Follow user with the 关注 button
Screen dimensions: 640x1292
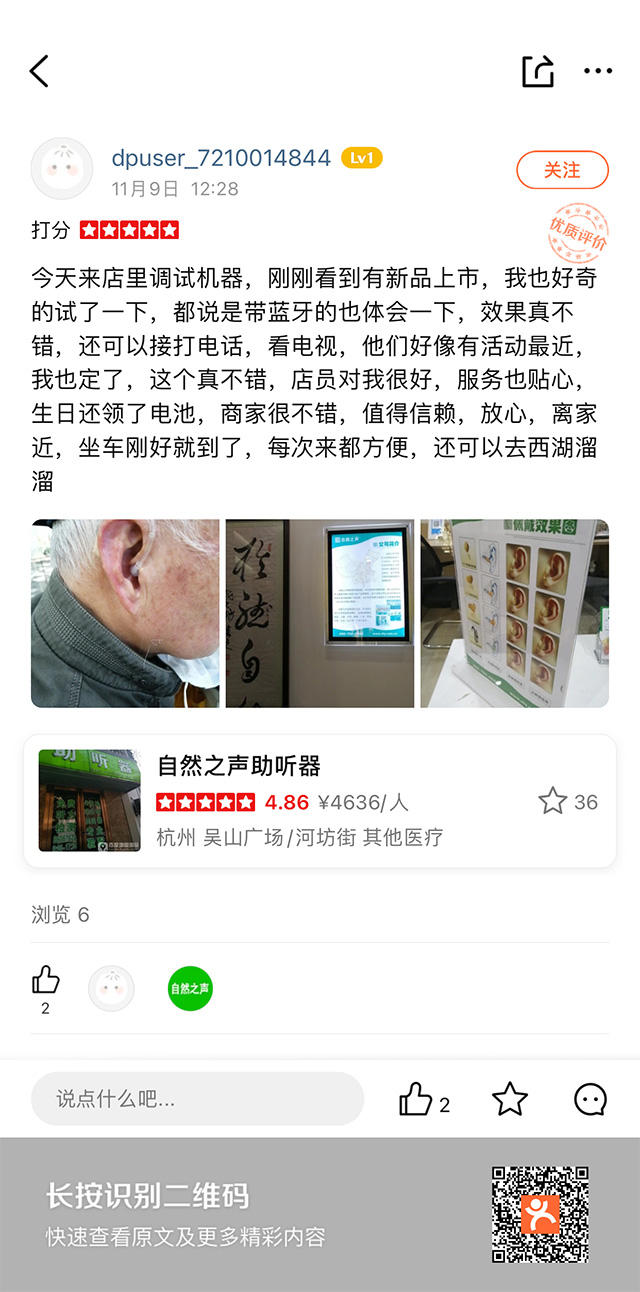click(562, 170)
